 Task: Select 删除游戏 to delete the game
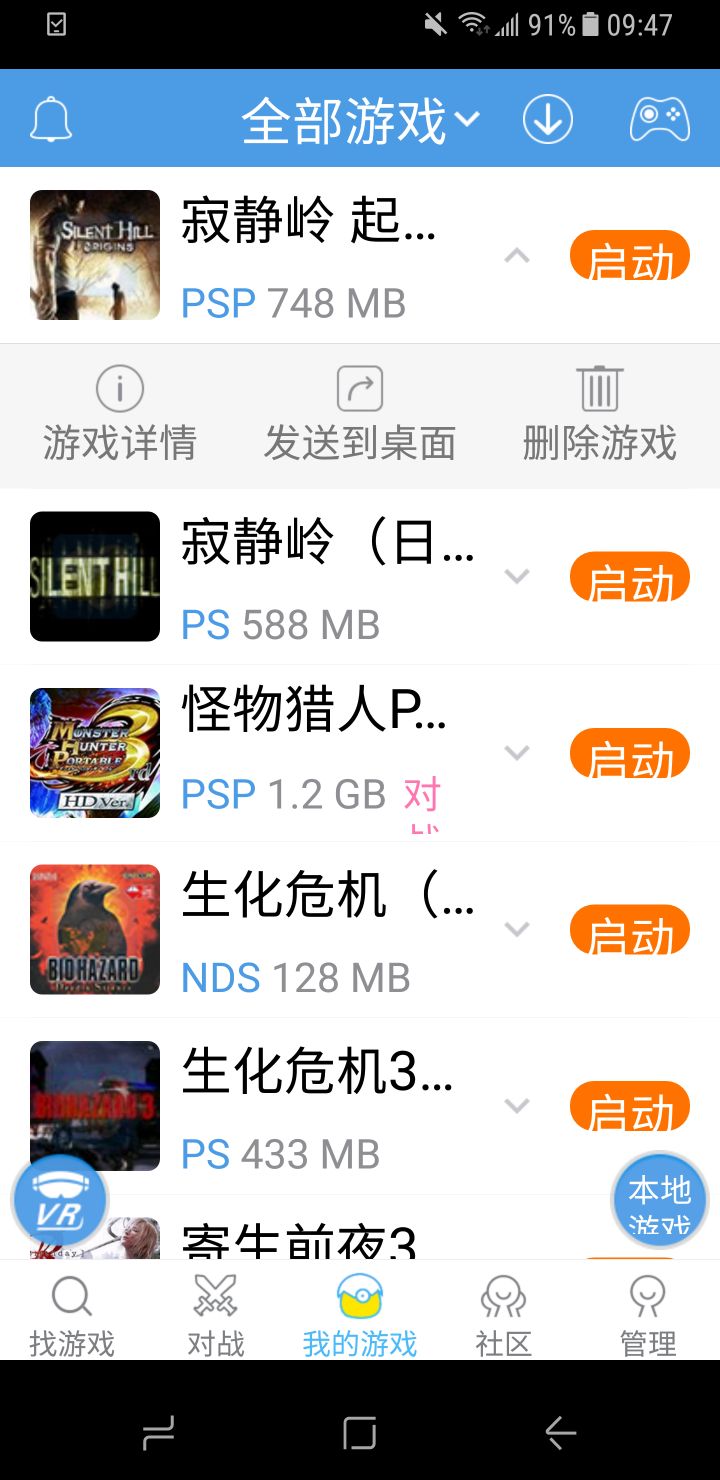point(599,415)
